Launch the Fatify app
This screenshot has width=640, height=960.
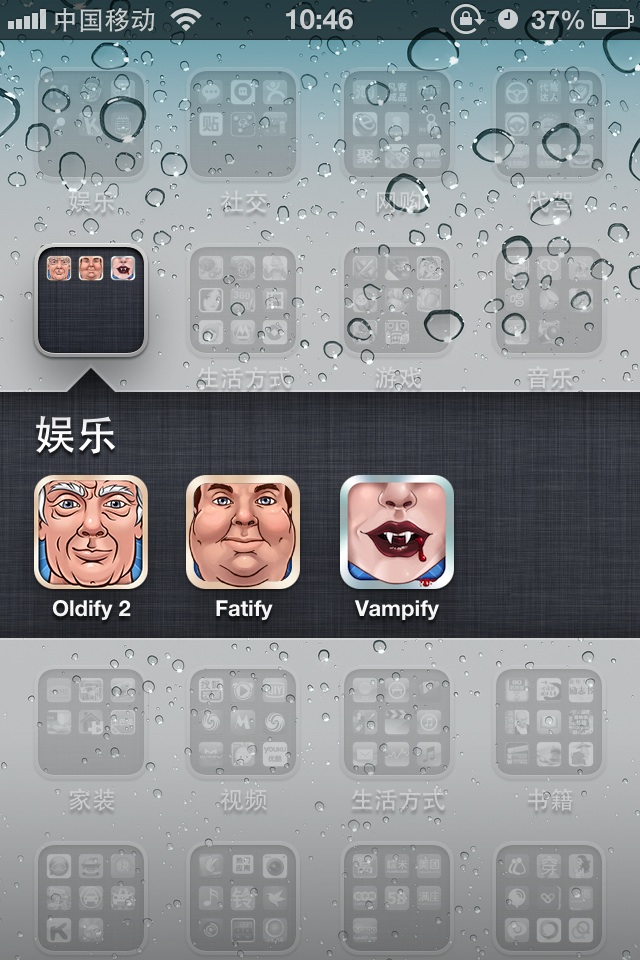pyautogui.click(x=243, y=531)
